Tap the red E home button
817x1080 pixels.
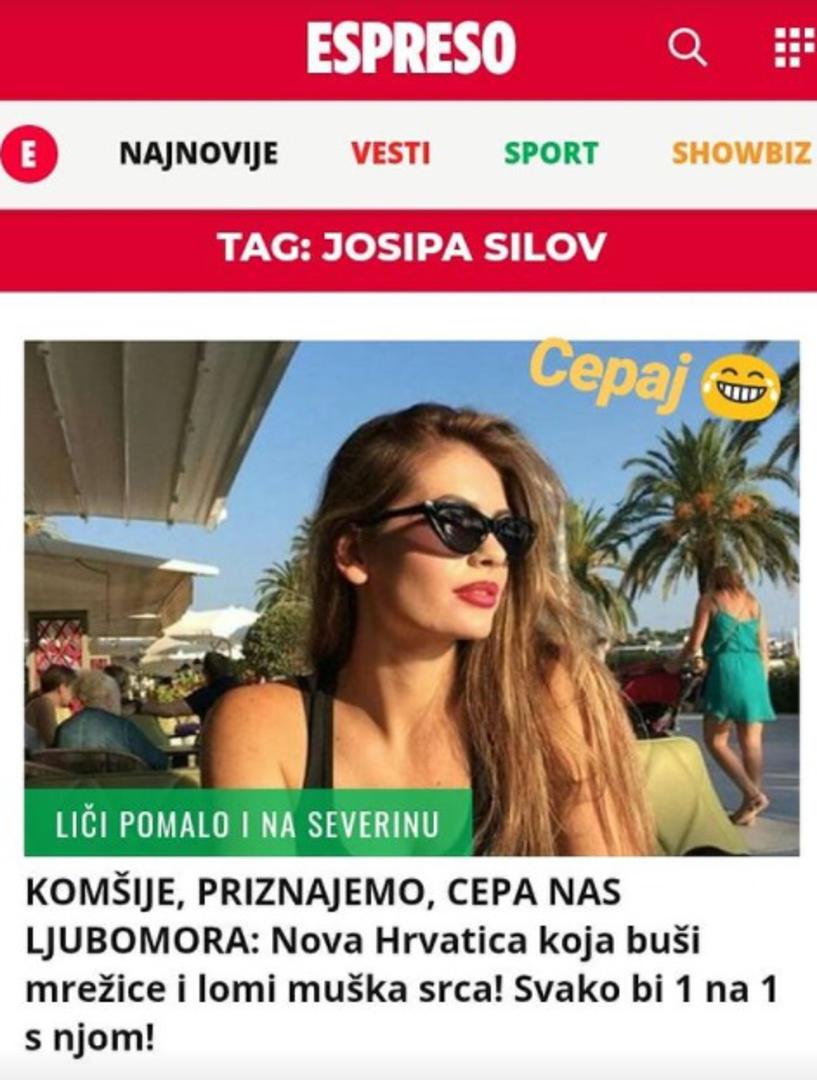[29, 155]
